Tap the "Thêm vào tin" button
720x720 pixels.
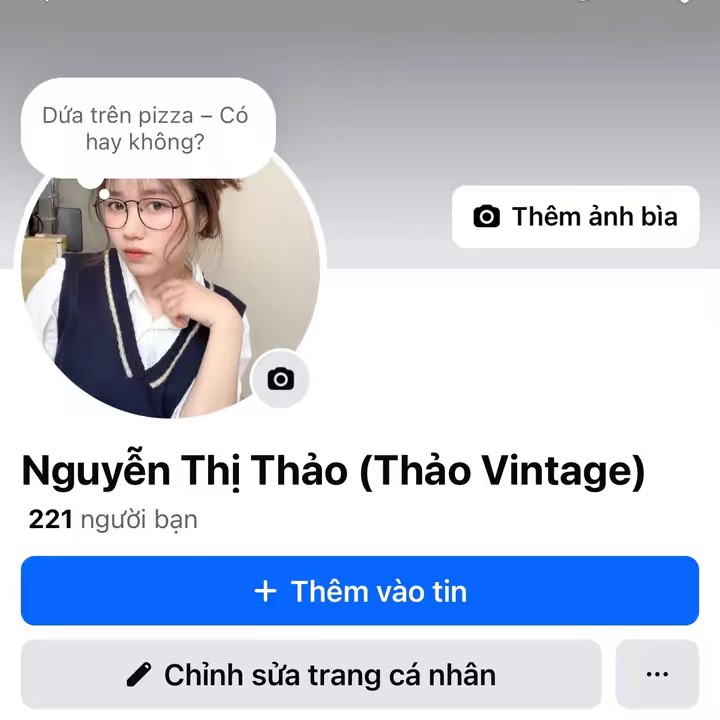[360, 591]
